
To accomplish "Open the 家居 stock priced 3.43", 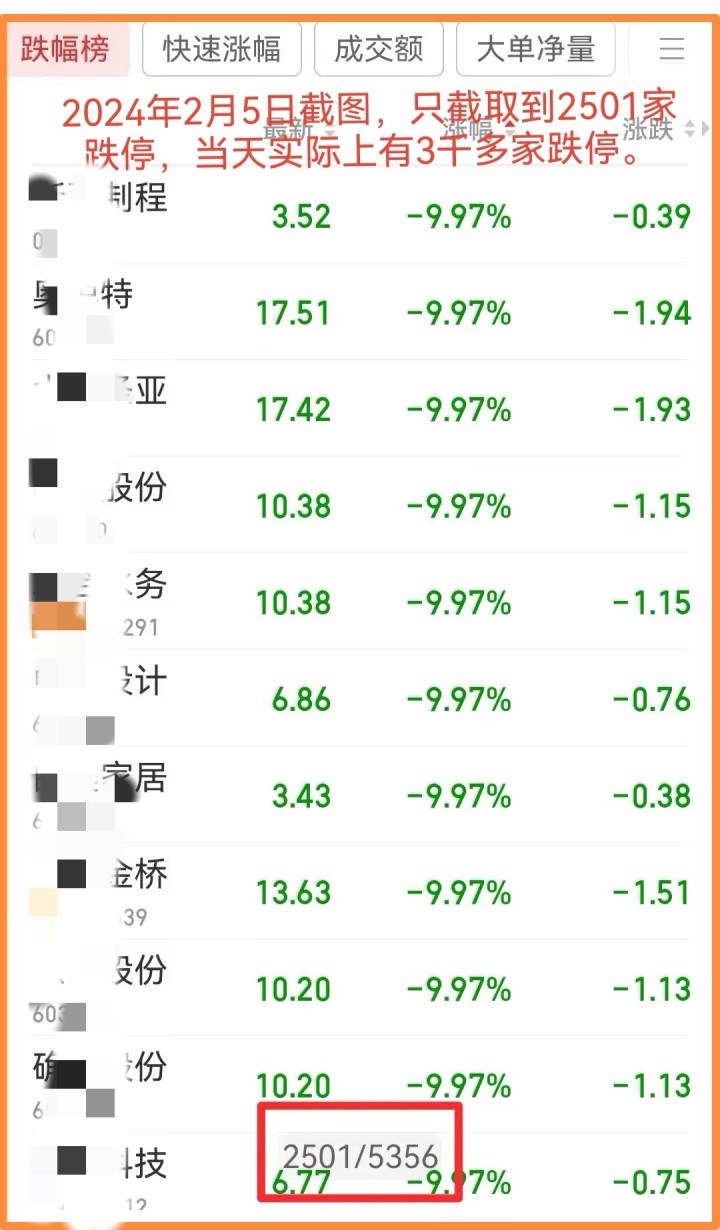I will (x=360, y=795).
